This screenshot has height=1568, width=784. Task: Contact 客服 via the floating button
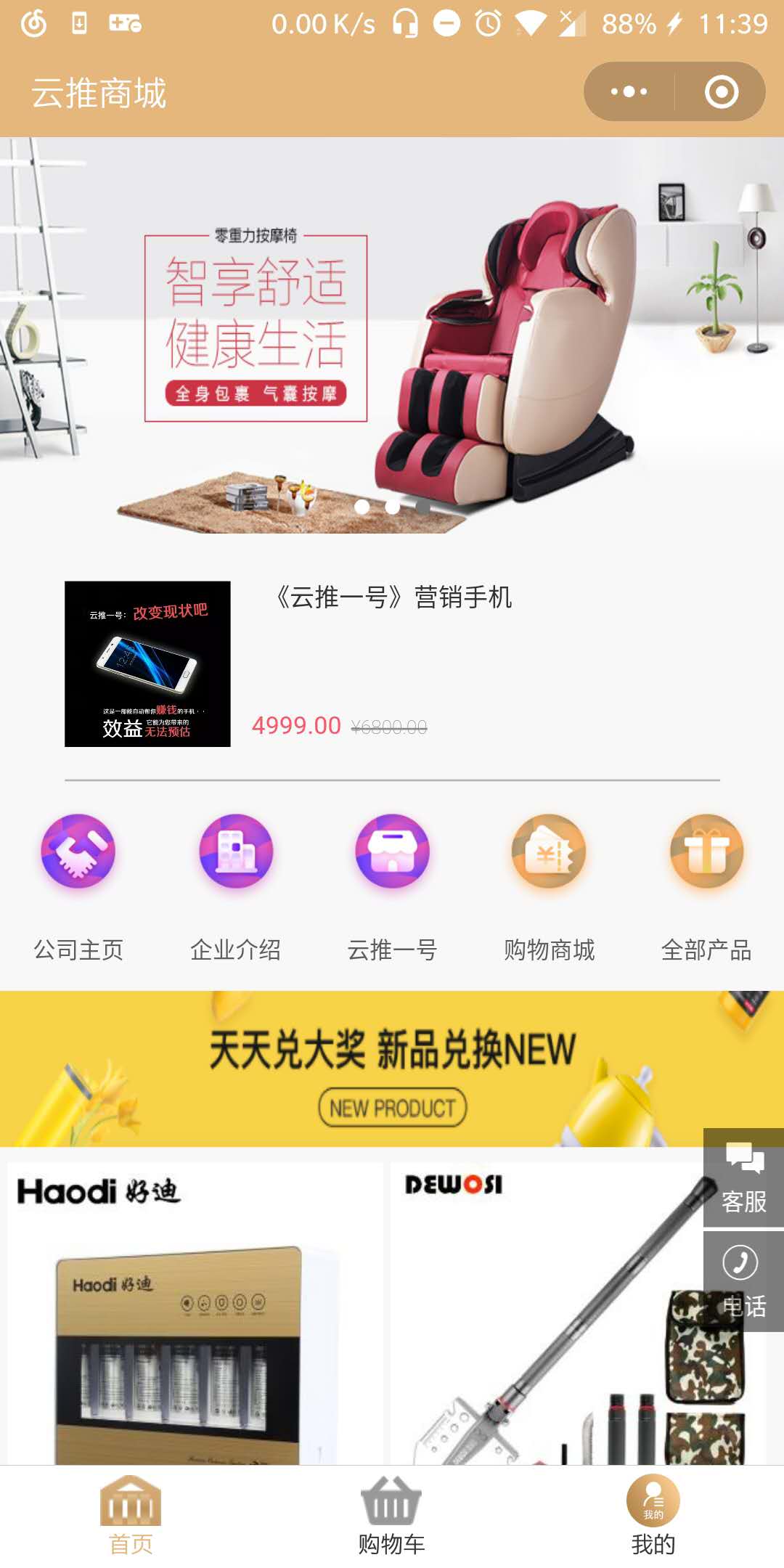(743, 1177)
